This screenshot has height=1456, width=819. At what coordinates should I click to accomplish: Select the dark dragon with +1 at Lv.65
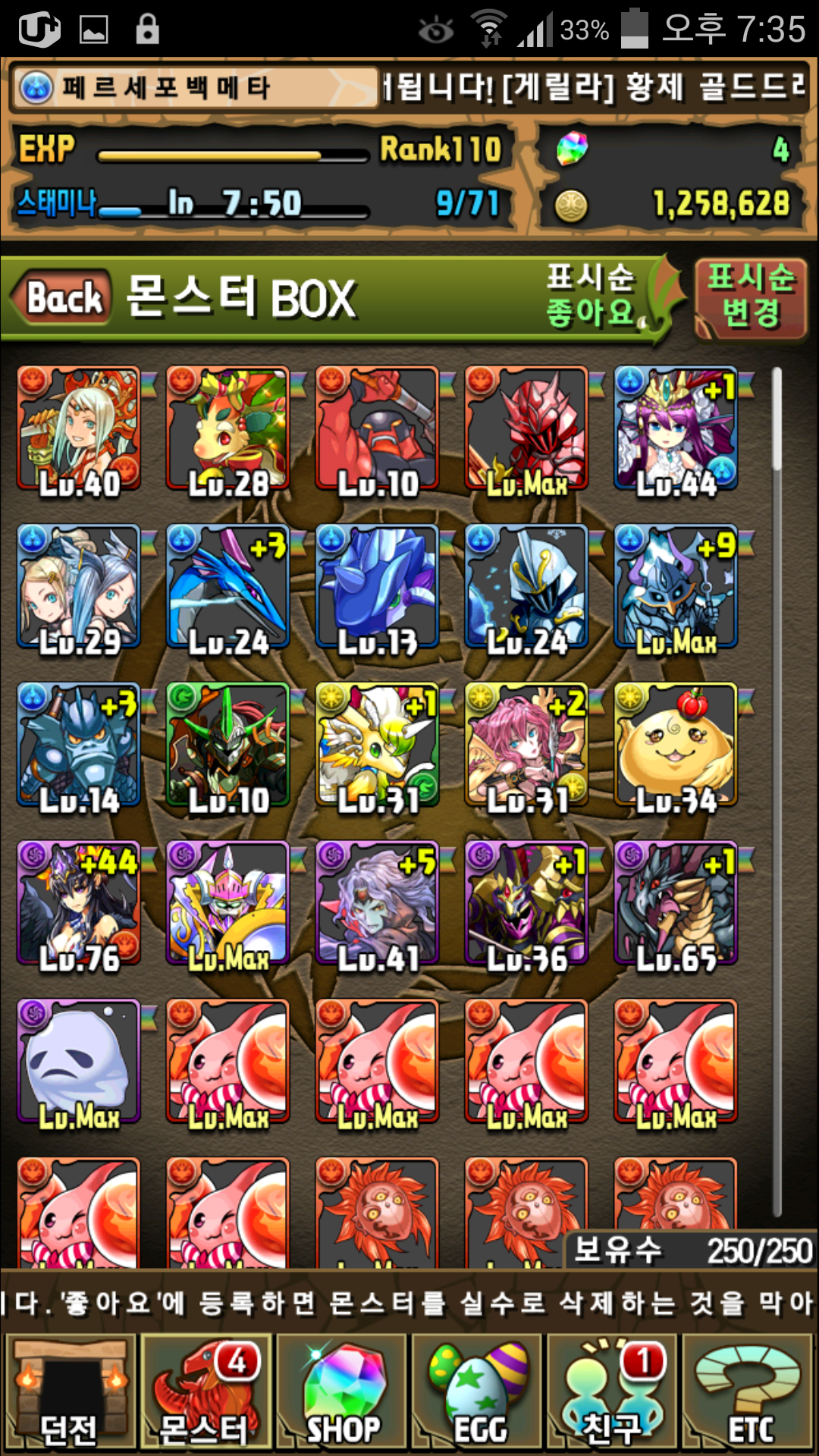(676, 904)
